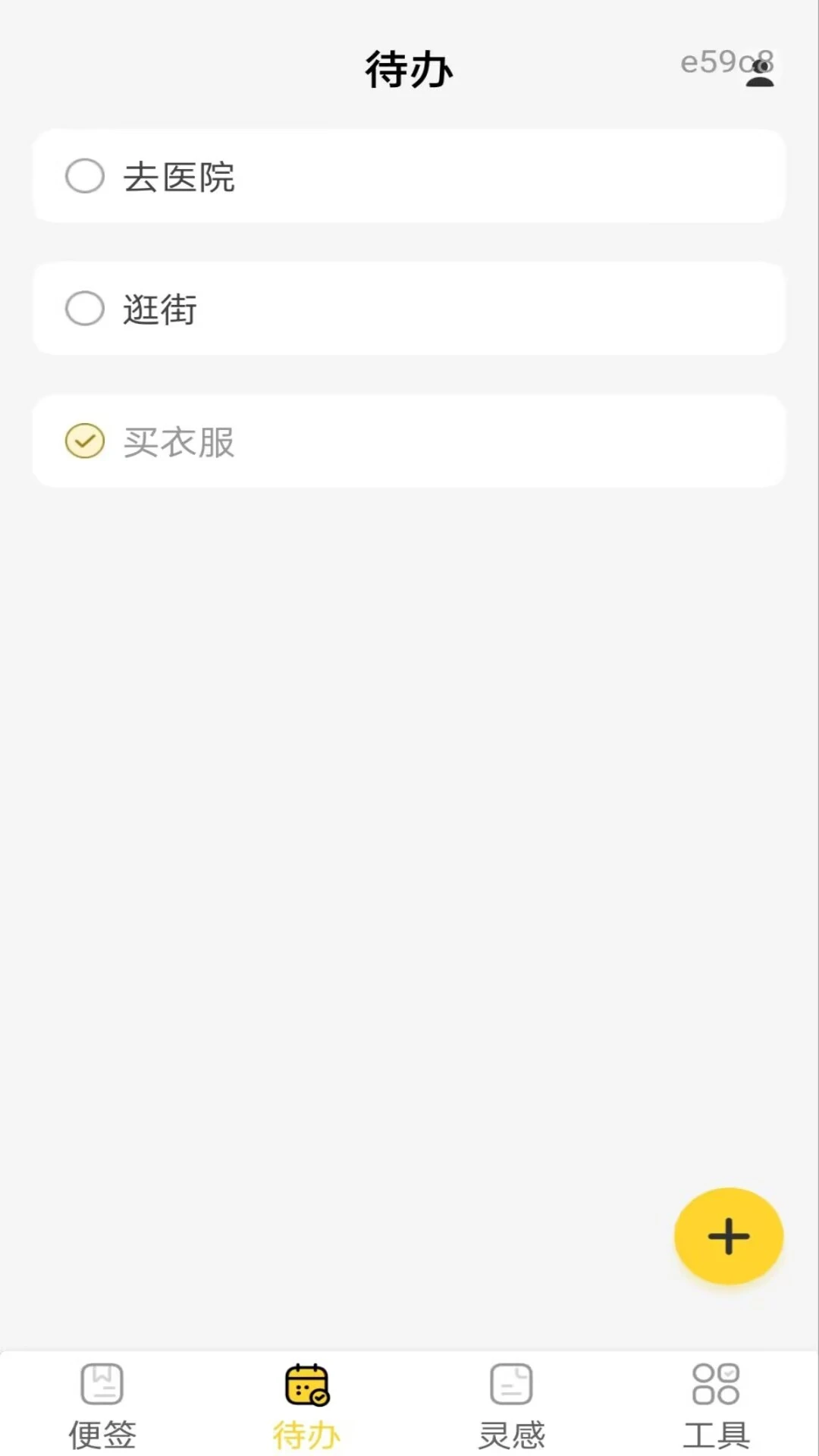Open the completed 买衣服 todo card

tap(409, 441)
